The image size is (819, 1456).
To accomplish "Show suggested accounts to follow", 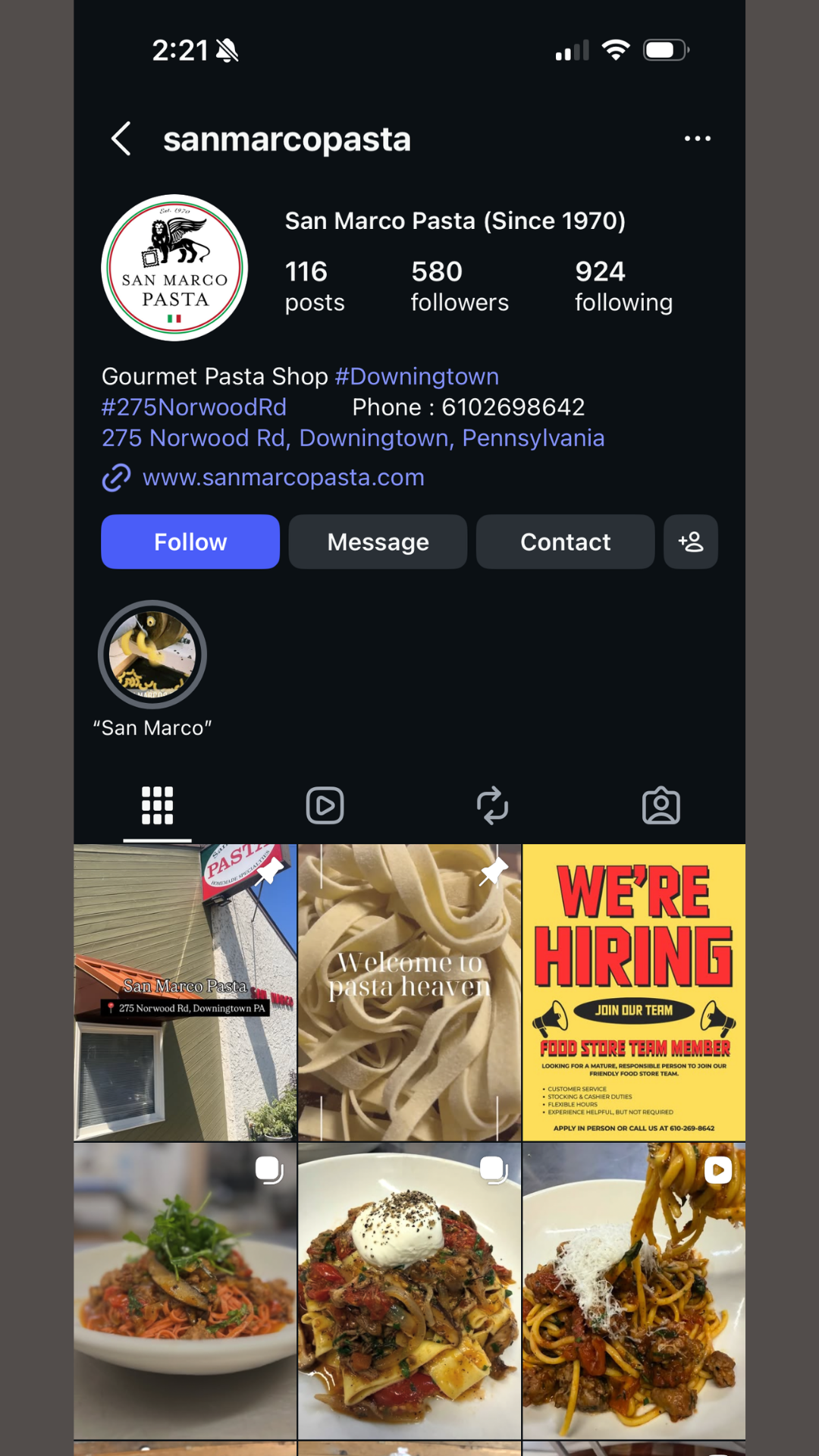I will click(690, 542).
